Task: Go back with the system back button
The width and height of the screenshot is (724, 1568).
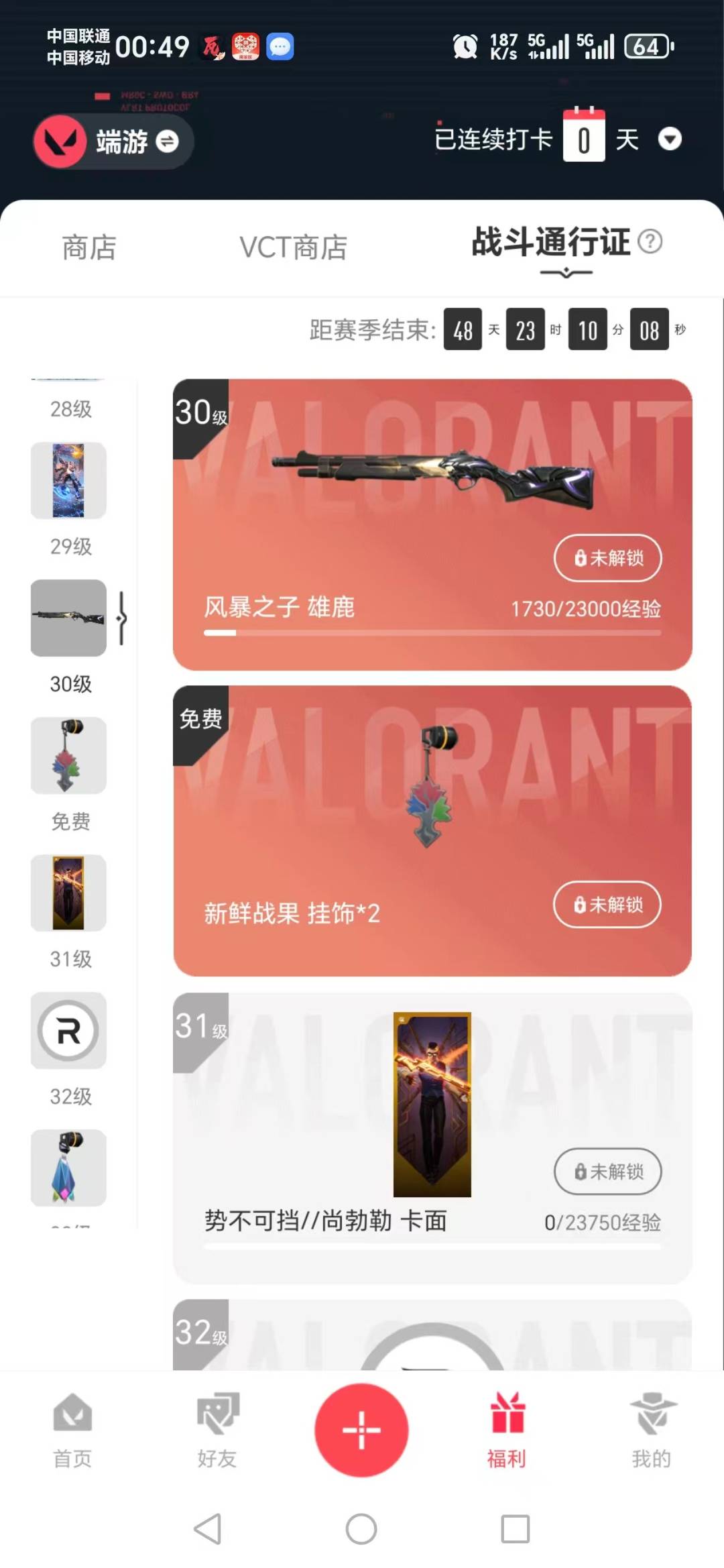Action: 207,1529
